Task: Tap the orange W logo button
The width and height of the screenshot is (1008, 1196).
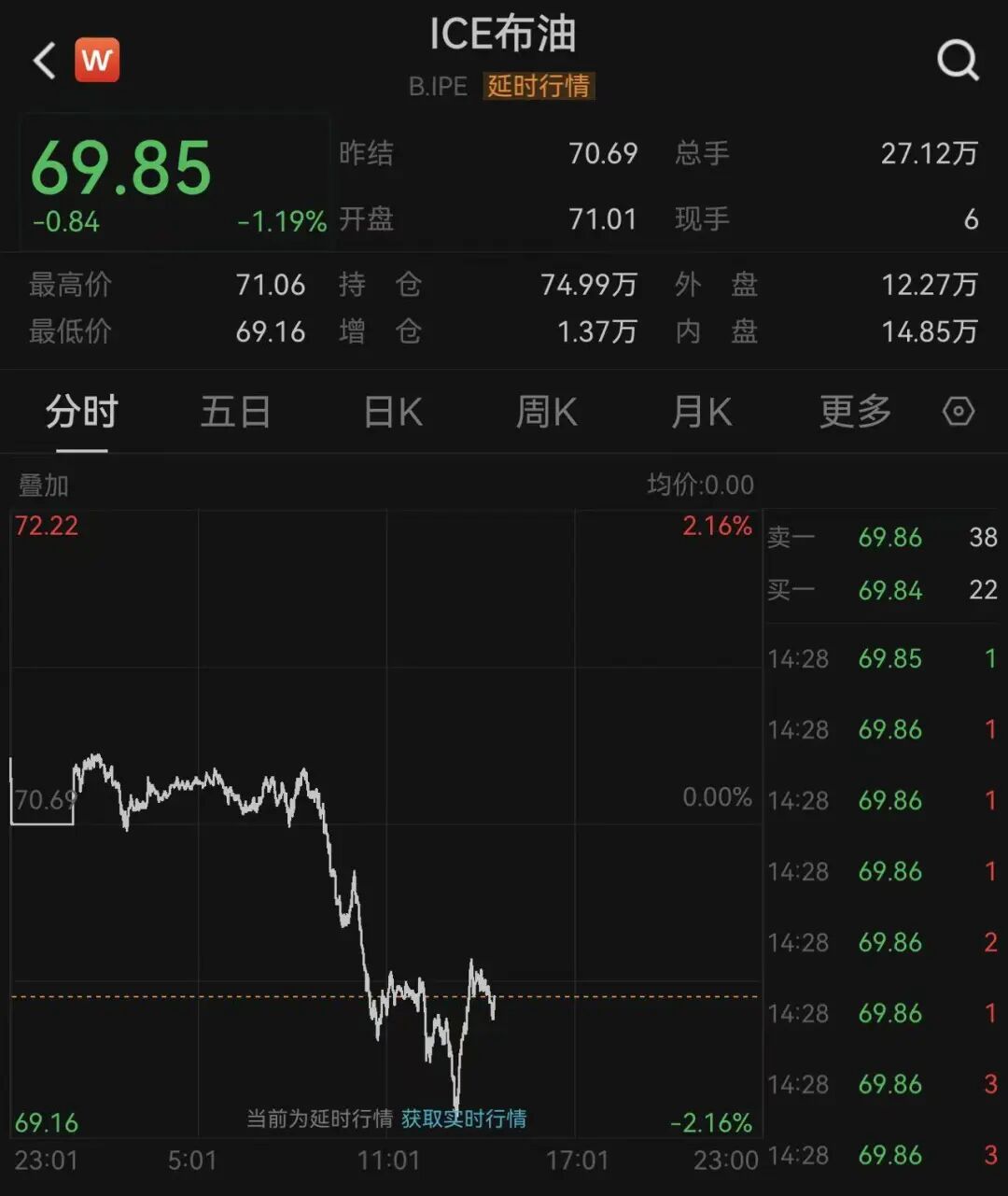Action: coord(97,61)
